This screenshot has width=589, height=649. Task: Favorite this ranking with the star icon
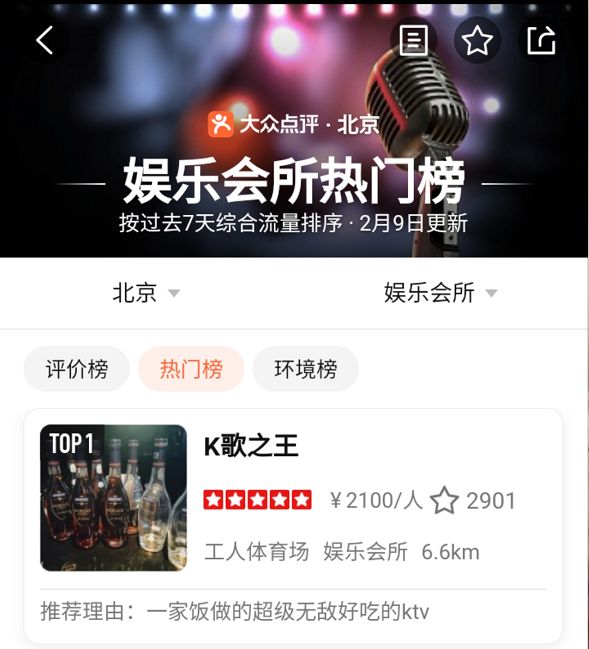(x=477, y=40)
